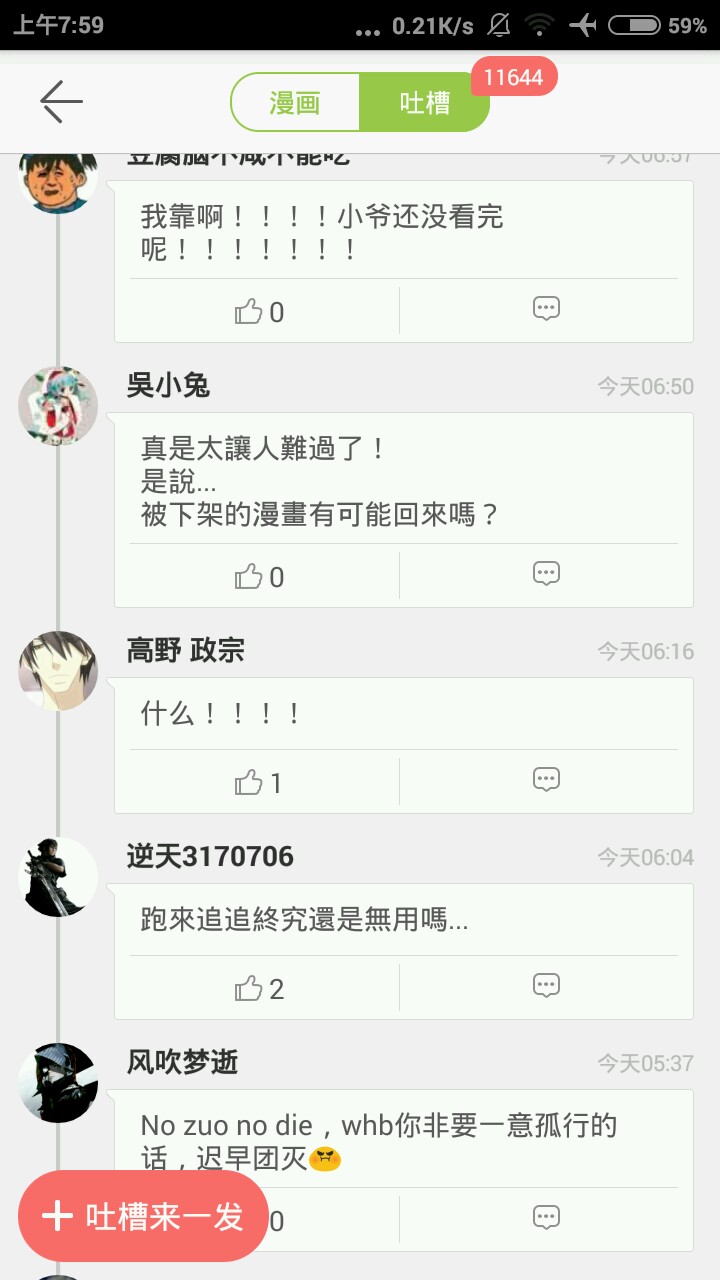
Task: Tap 风吹梦逝's avatar
Action: point(58,1083)
